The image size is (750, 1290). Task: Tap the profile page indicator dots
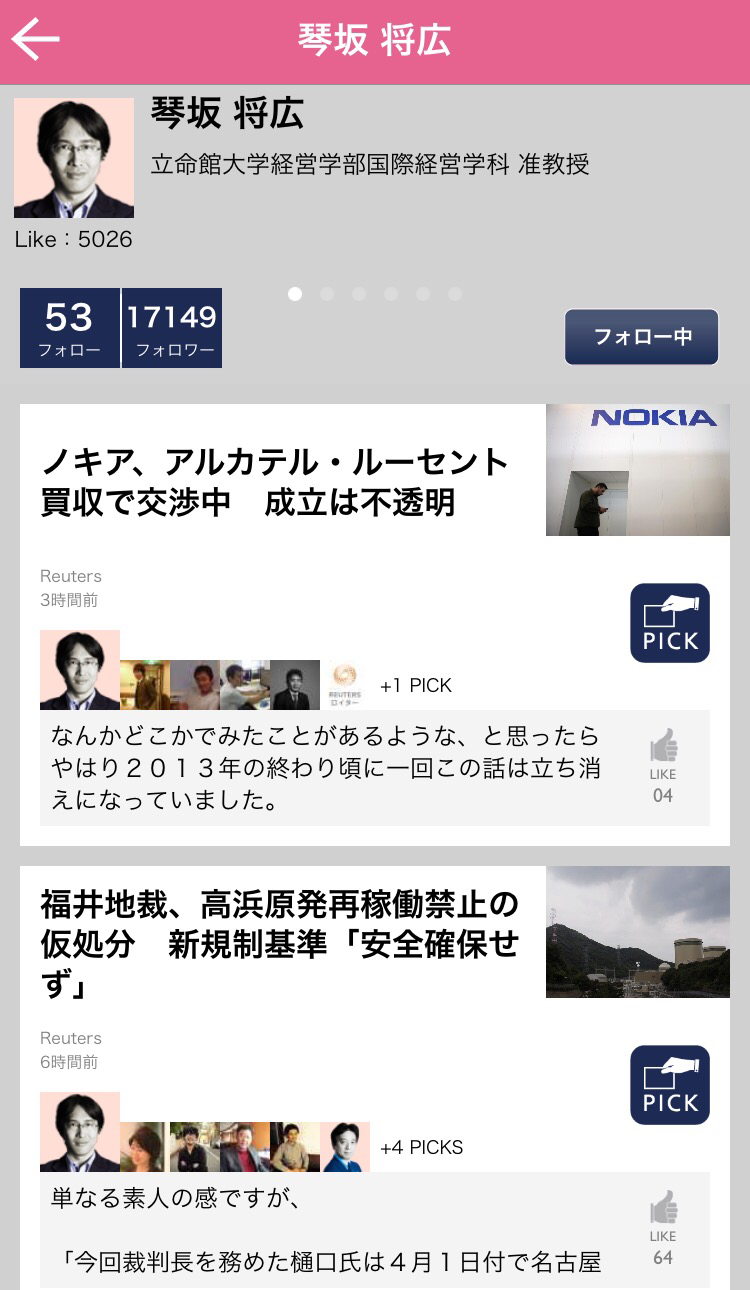point(375,294)
